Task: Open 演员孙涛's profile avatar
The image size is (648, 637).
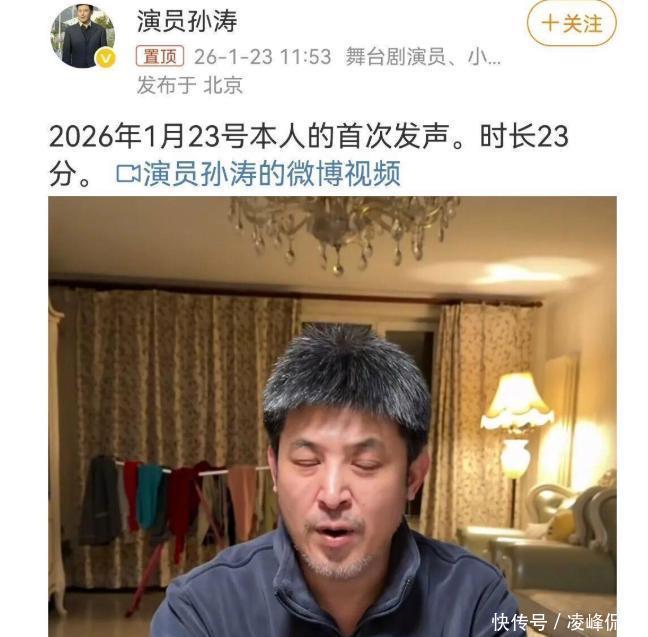Action: pyautogui.click(x=83, y=36)
